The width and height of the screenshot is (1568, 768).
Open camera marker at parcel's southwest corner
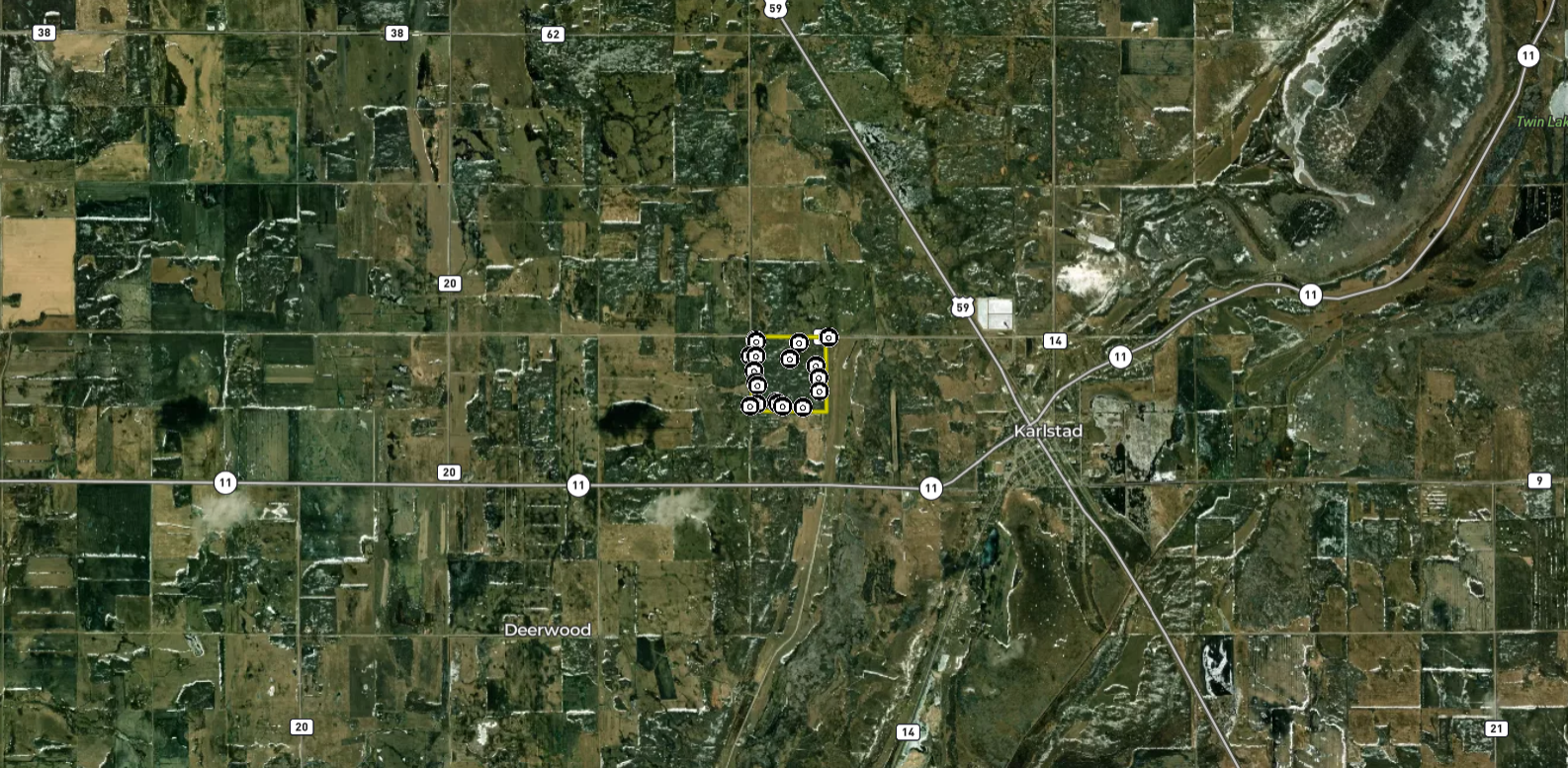click(x=749, y=406)
